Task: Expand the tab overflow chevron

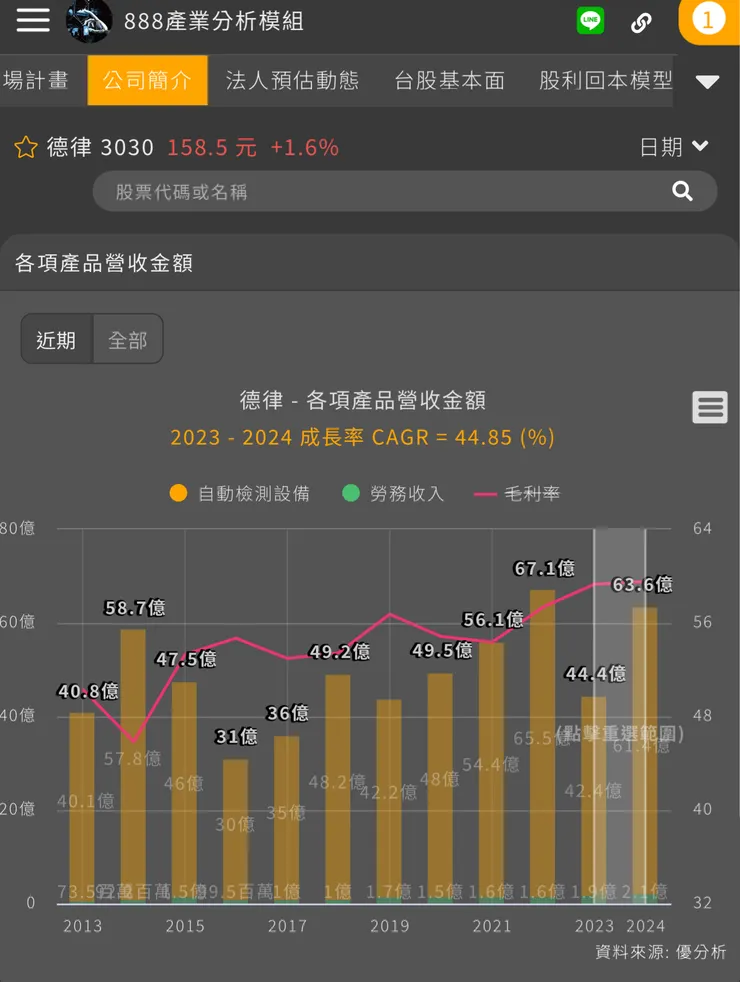Action: pyautogui.click(x=708, y=81)
